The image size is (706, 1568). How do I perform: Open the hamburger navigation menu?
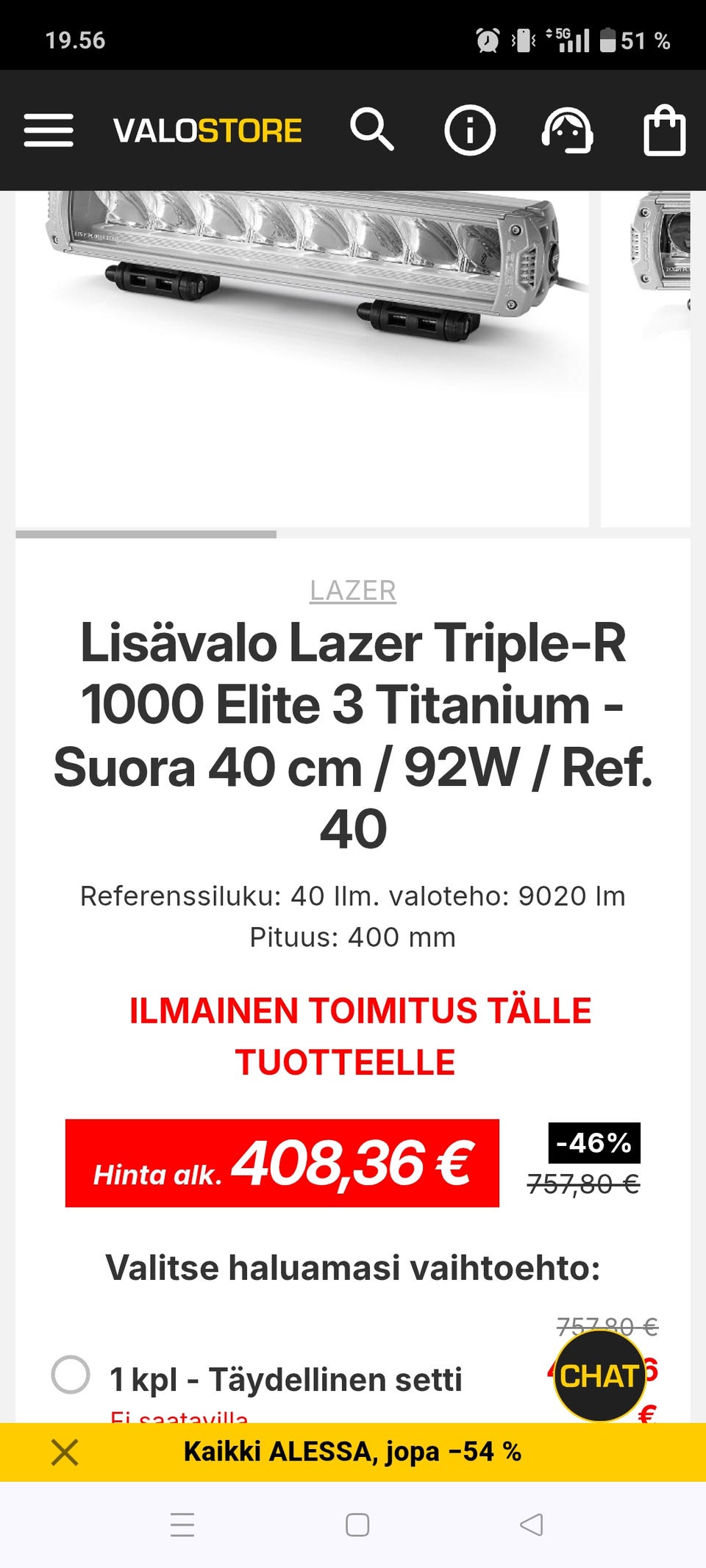click(49, 131)
